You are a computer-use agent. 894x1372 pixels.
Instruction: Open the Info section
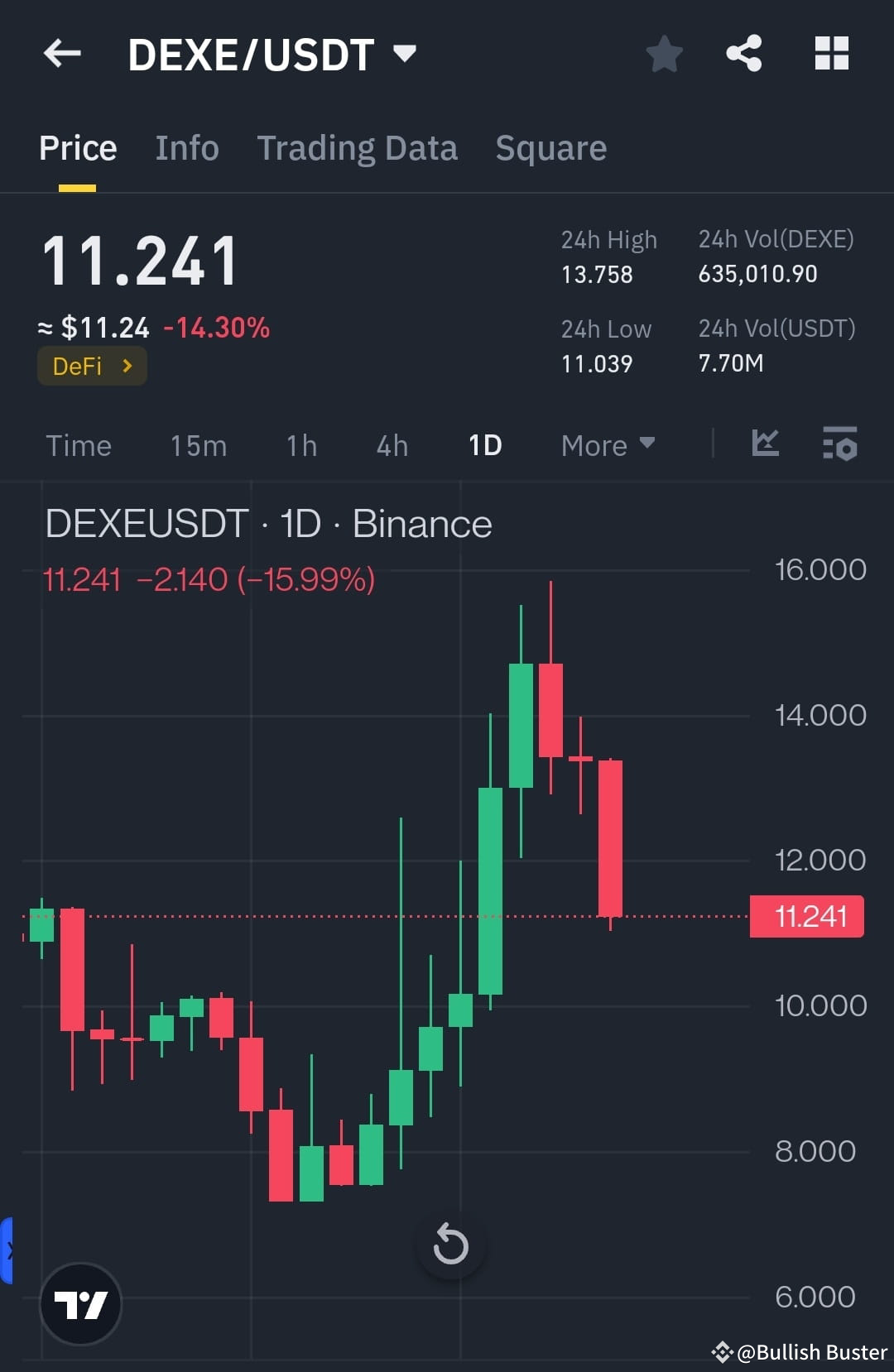186,148
